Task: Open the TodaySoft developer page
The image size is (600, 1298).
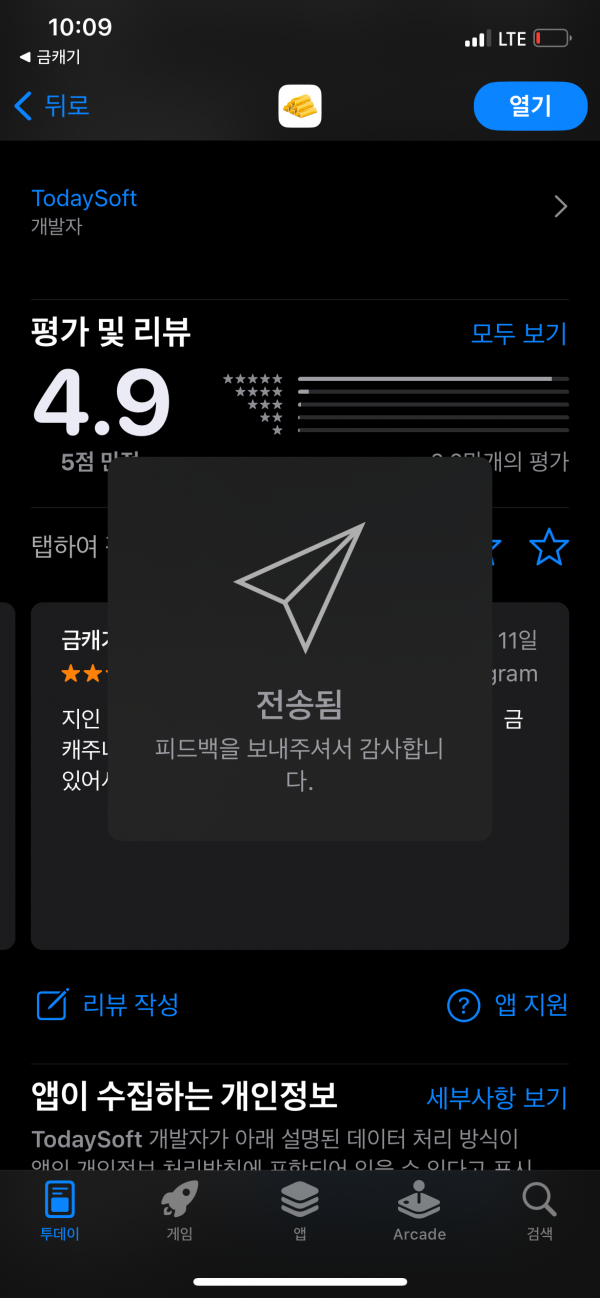Action: coord(300,210)
